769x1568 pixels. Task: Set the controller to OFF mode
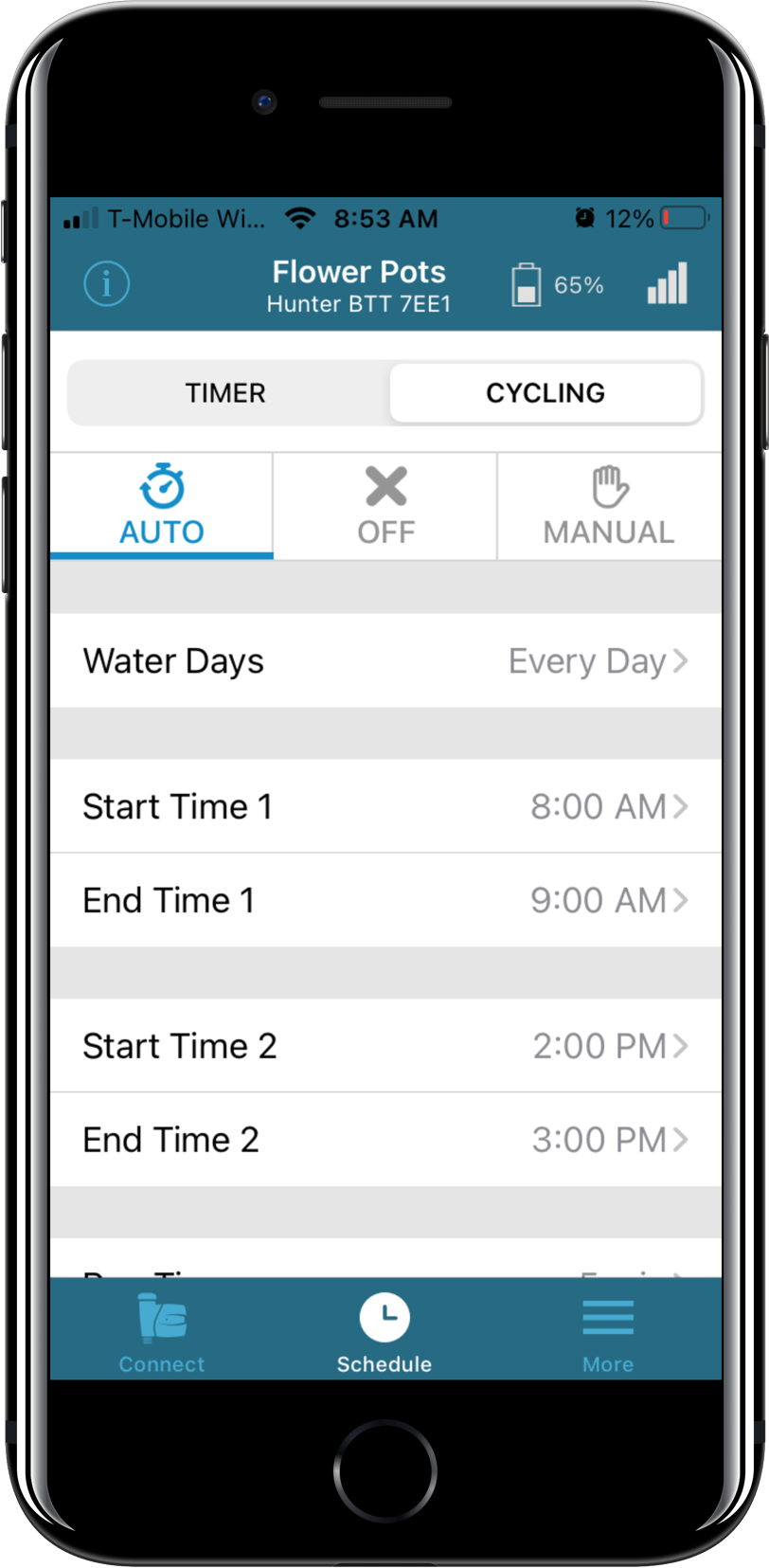(385, 507)
